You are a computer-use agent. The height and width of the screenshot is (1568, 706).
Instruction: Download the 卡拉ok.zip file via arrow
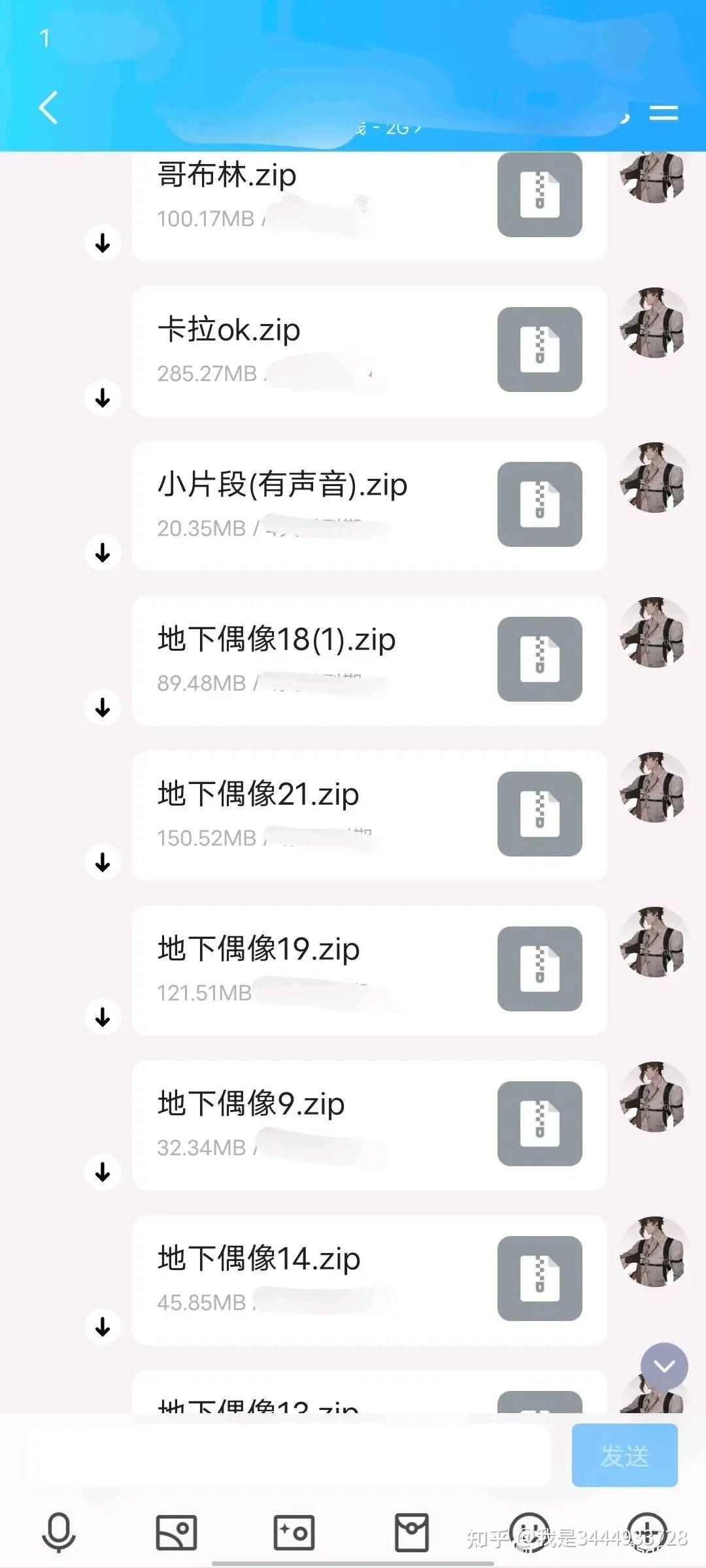[x=103, y=398]
